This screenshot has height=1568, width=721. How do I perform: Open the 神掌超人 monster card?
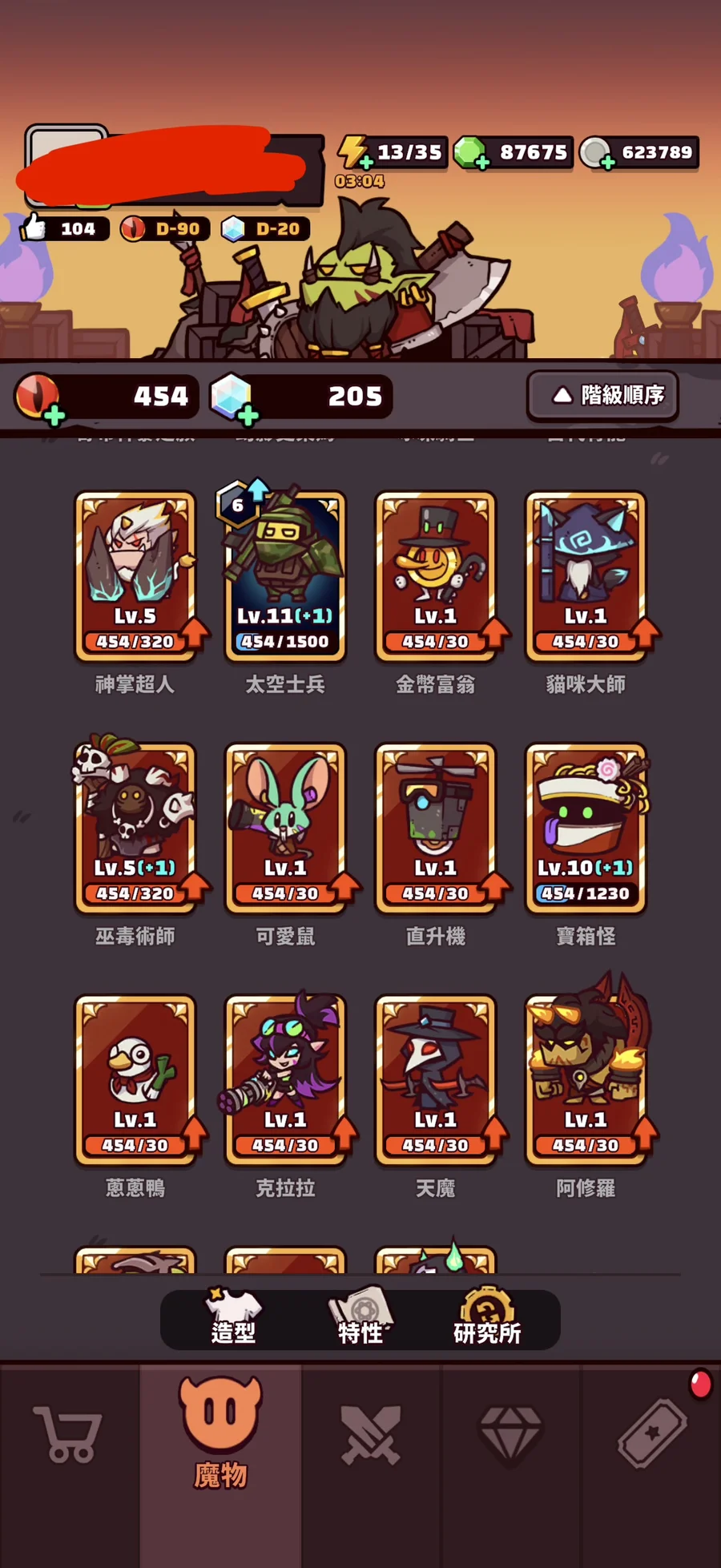coord(135,576)
